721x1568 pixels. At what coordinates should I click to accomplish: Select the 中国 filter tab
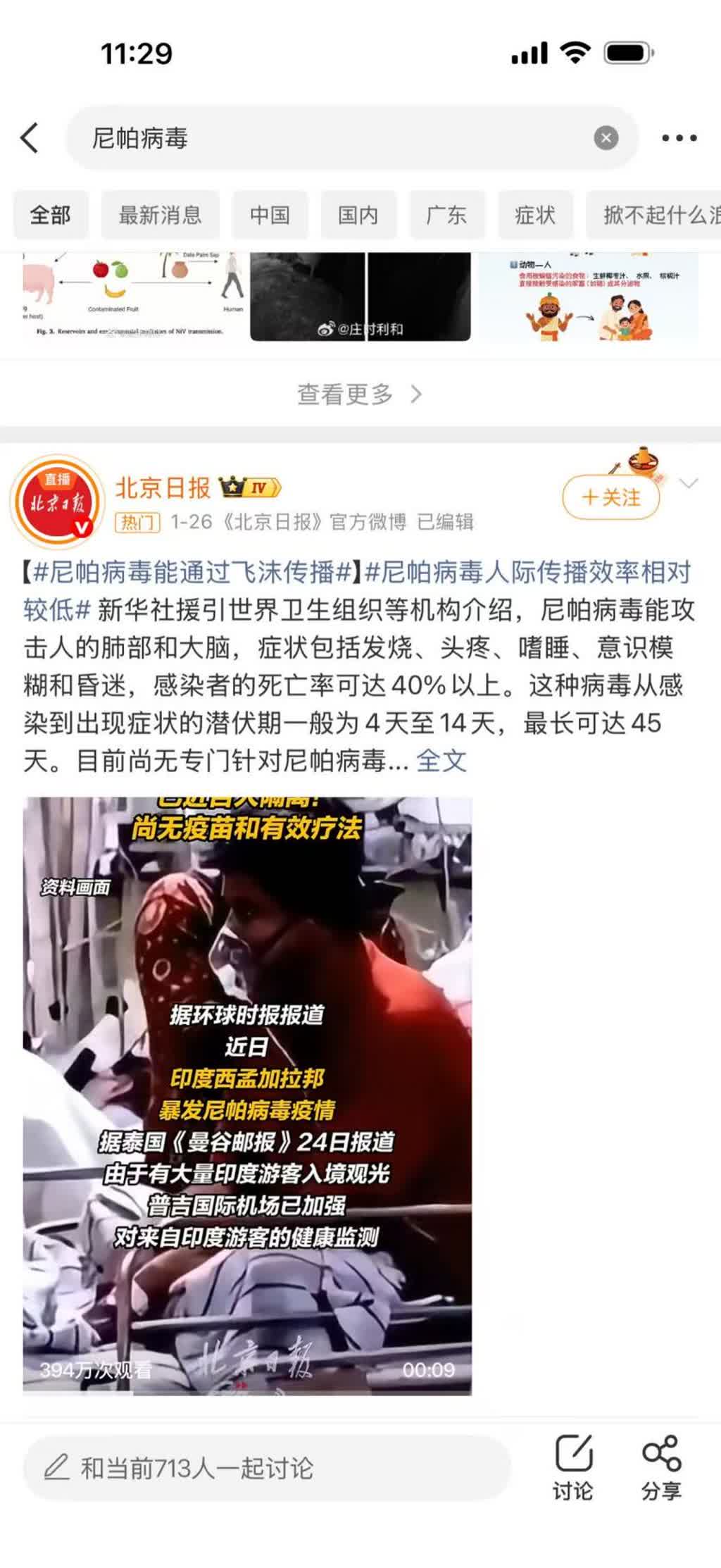click(x=270, y=215)
